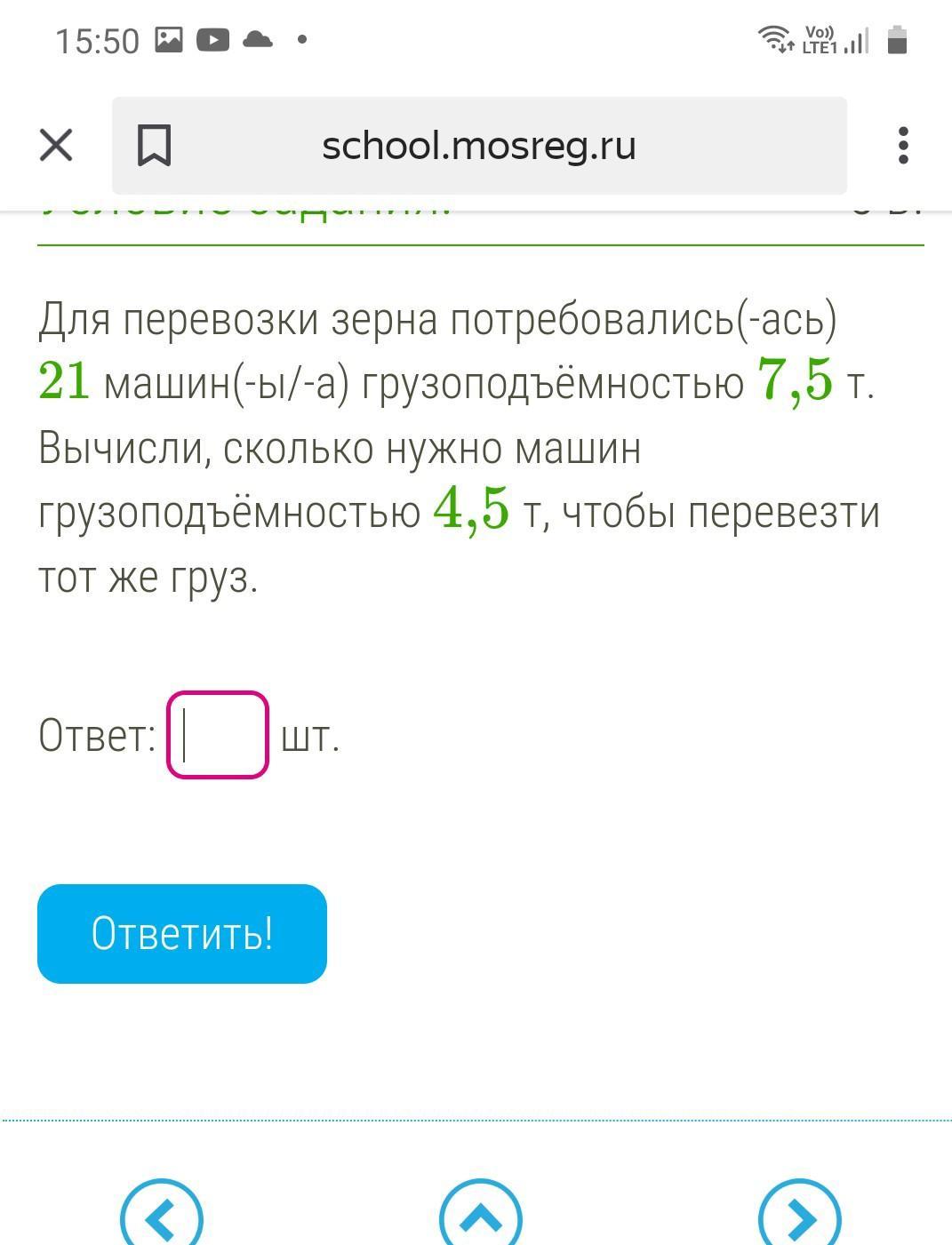Go to the previous task arrow

pos(162,1217)
